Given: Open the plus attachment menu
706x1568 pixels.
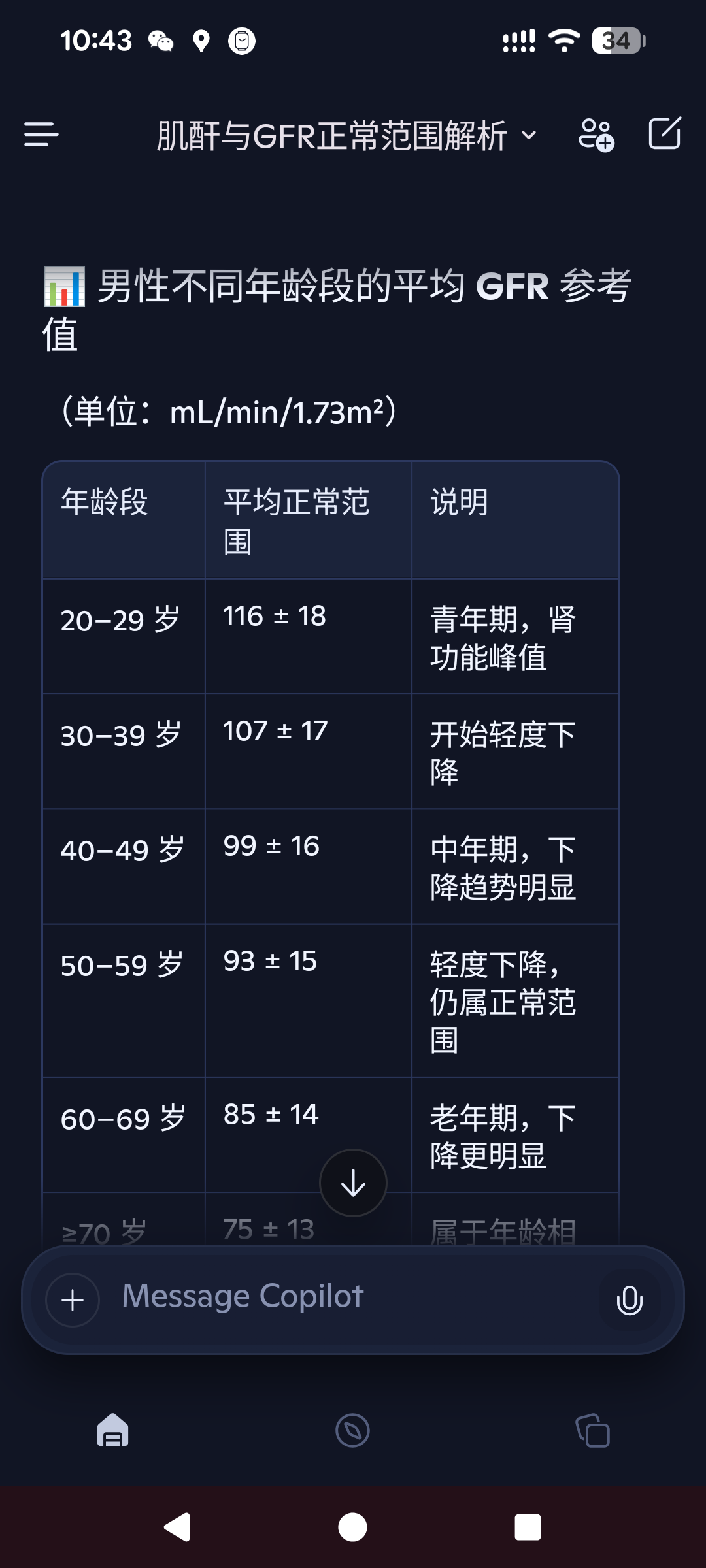Looking at the screenshot, I should pyautogui.click(x=73, y=1300).
